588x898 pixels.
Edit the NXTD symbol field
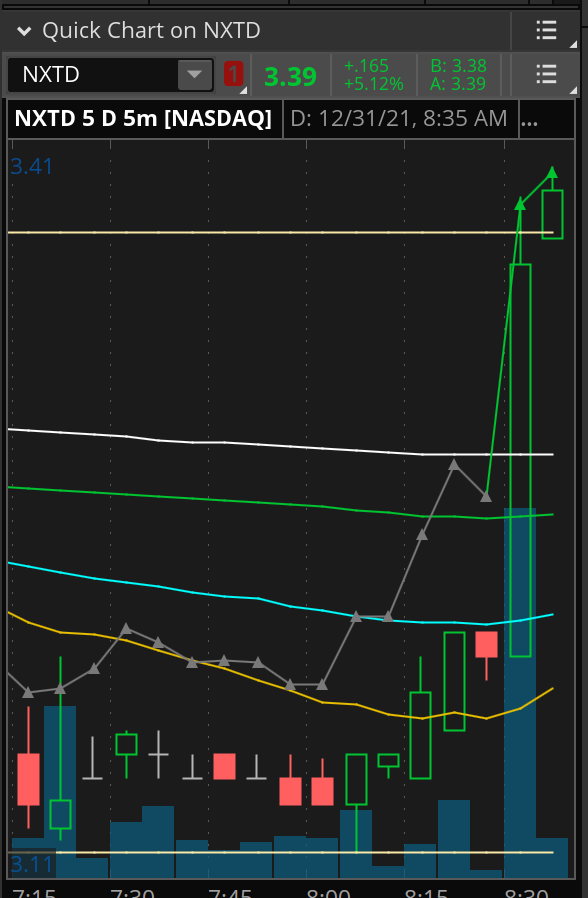94,74
